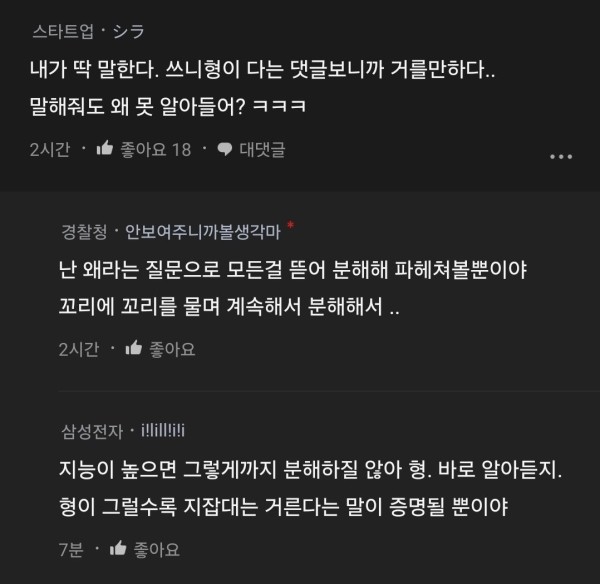Open the three-dot overflow menu
Screen dimensions: 600x584
pos(562,157)
